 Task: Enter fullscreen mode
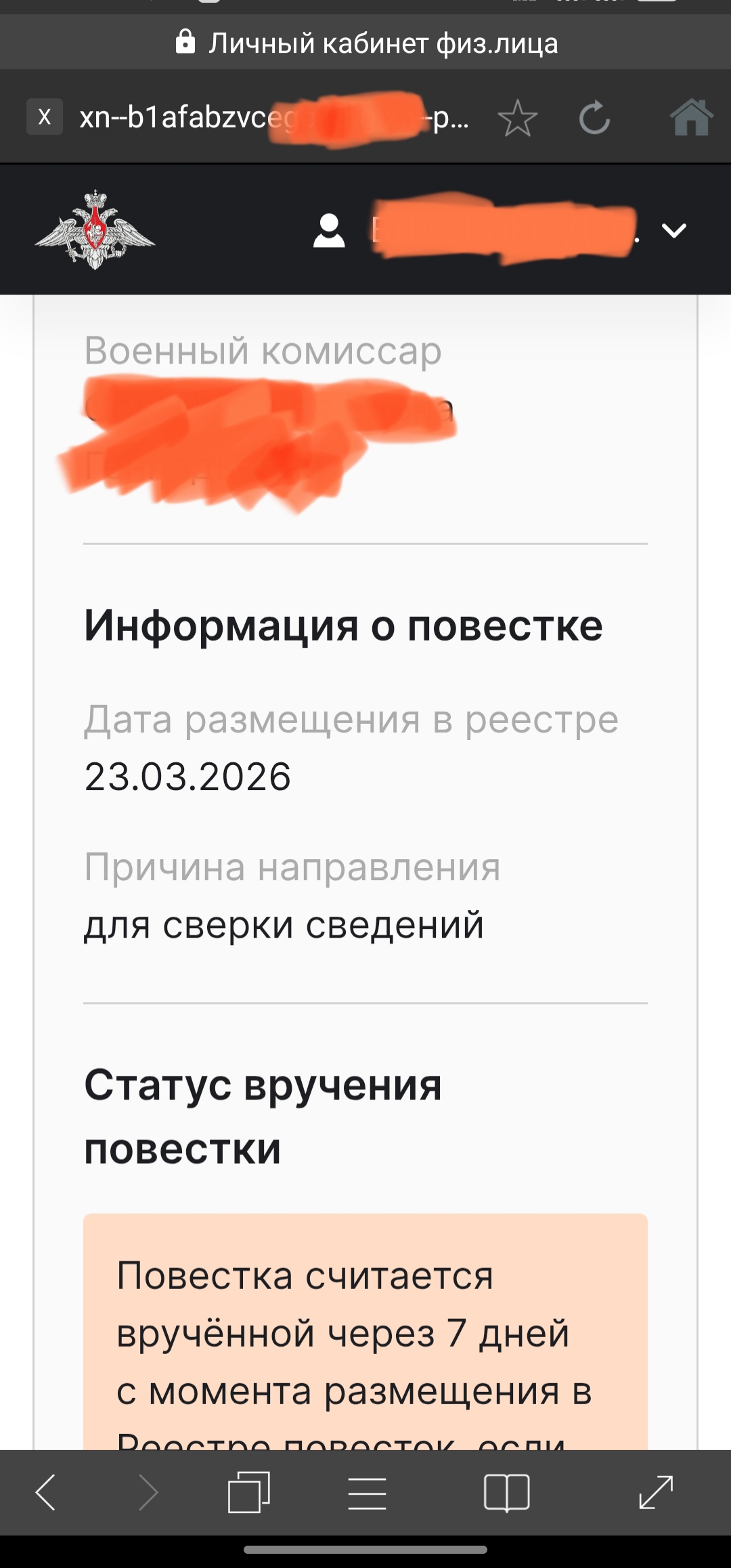pos(656,1493)
